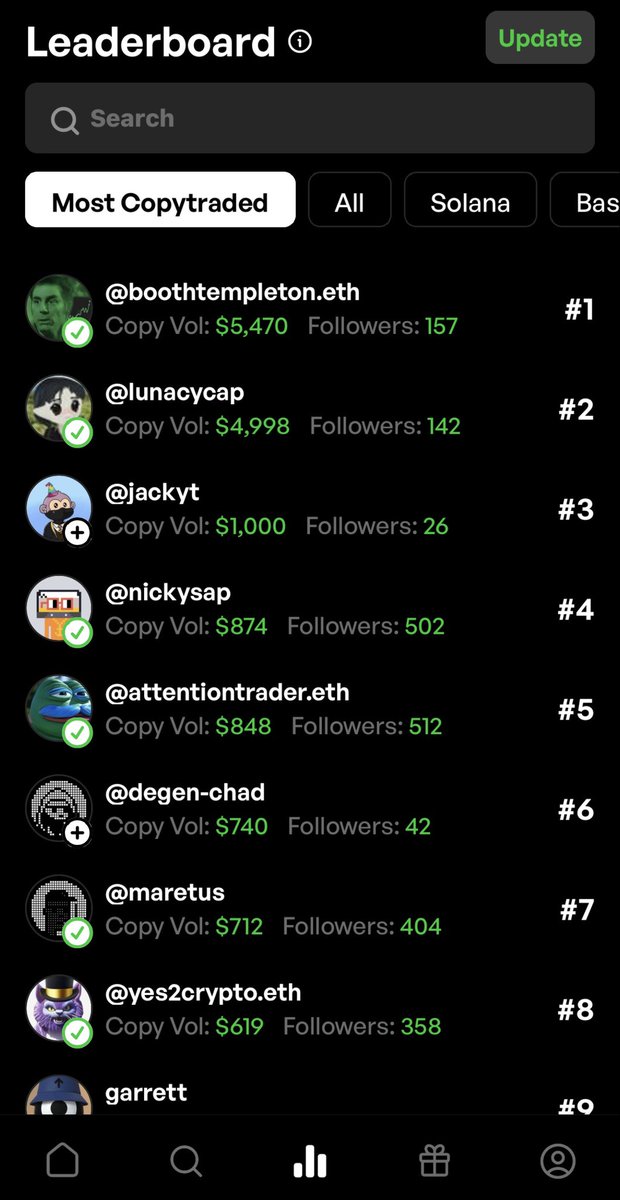The width and height of the screenshot is (620, 1200).
Task: Open the leaderboard chart tab
Action: tap(310, 1161)
